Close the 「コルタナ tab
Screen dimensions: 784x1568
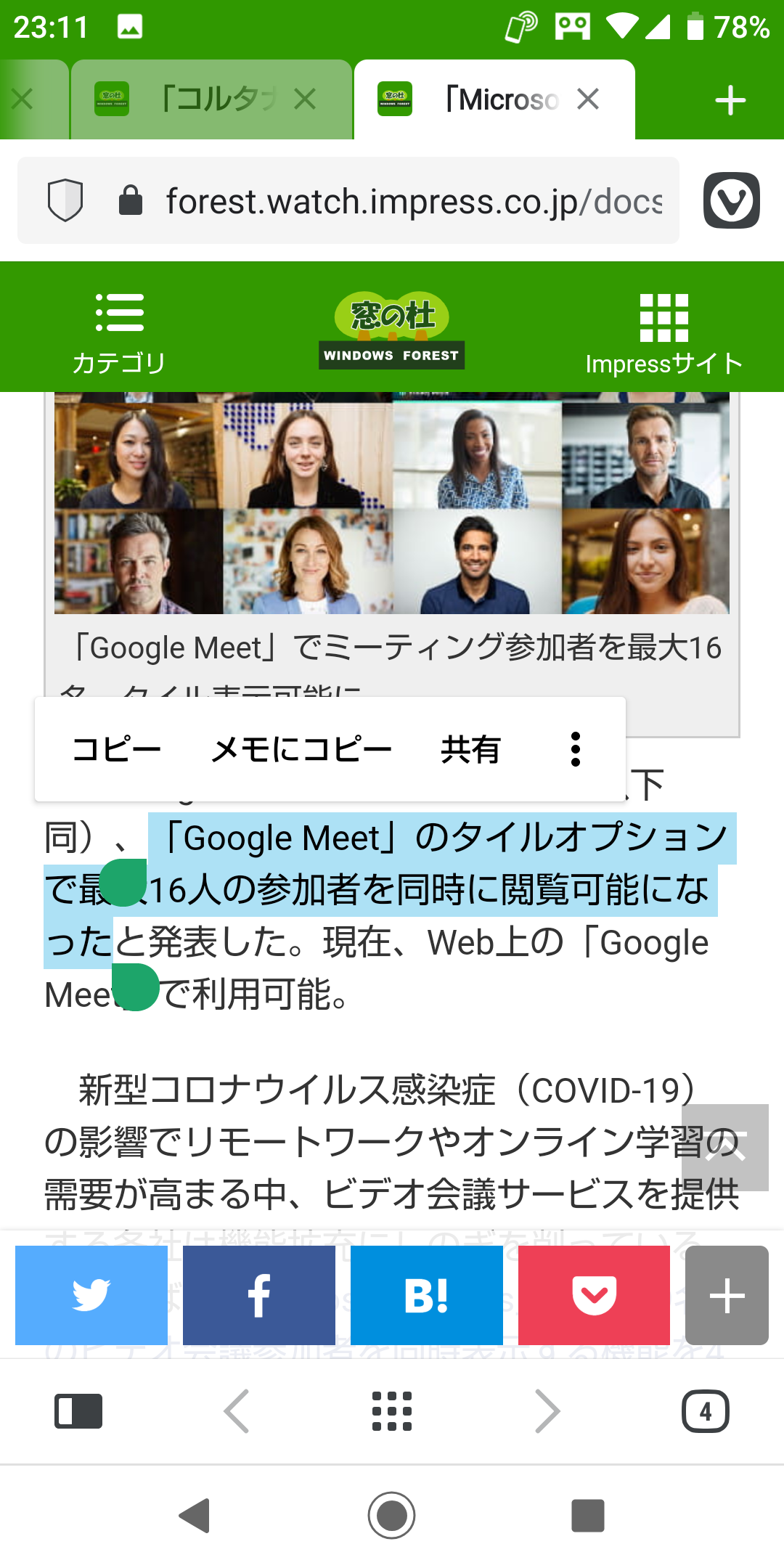(302, 99)
